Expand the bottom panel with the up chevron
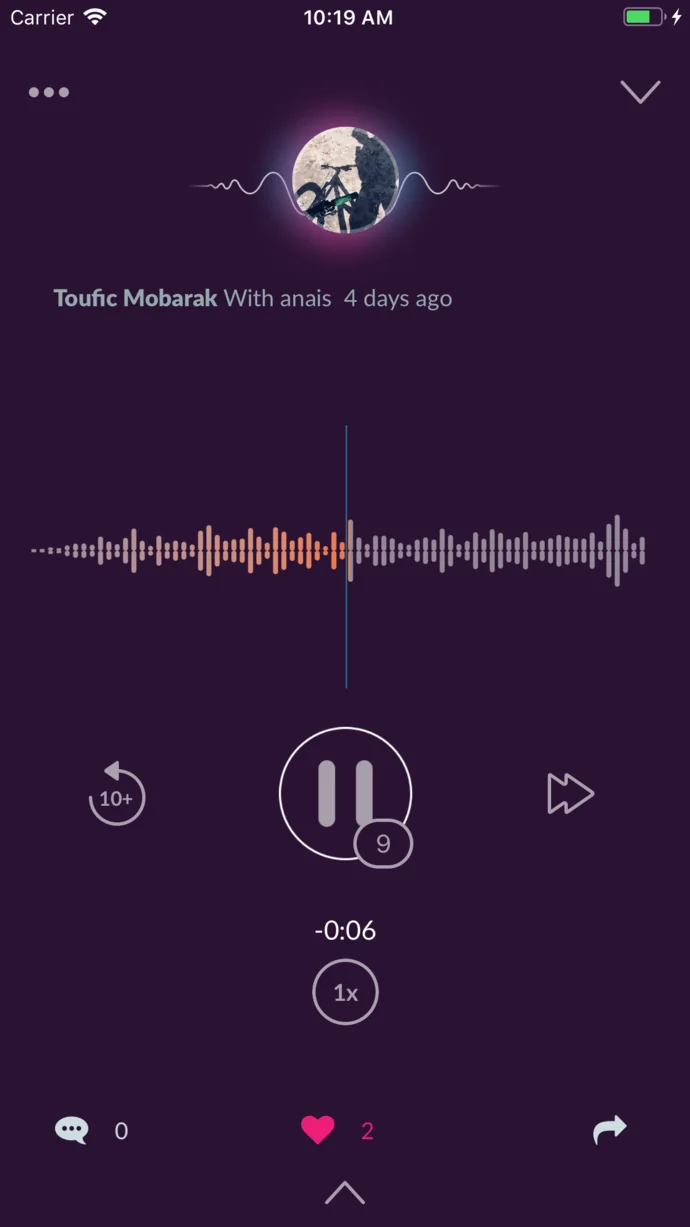Screen dimensions: 690x1227 (345, 1192)
